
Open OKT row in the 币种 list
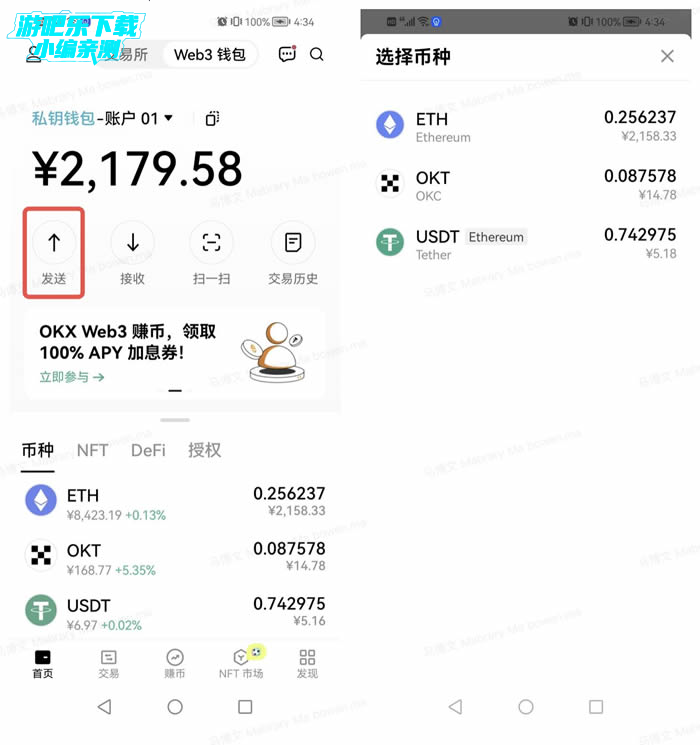tap(175, 558)
